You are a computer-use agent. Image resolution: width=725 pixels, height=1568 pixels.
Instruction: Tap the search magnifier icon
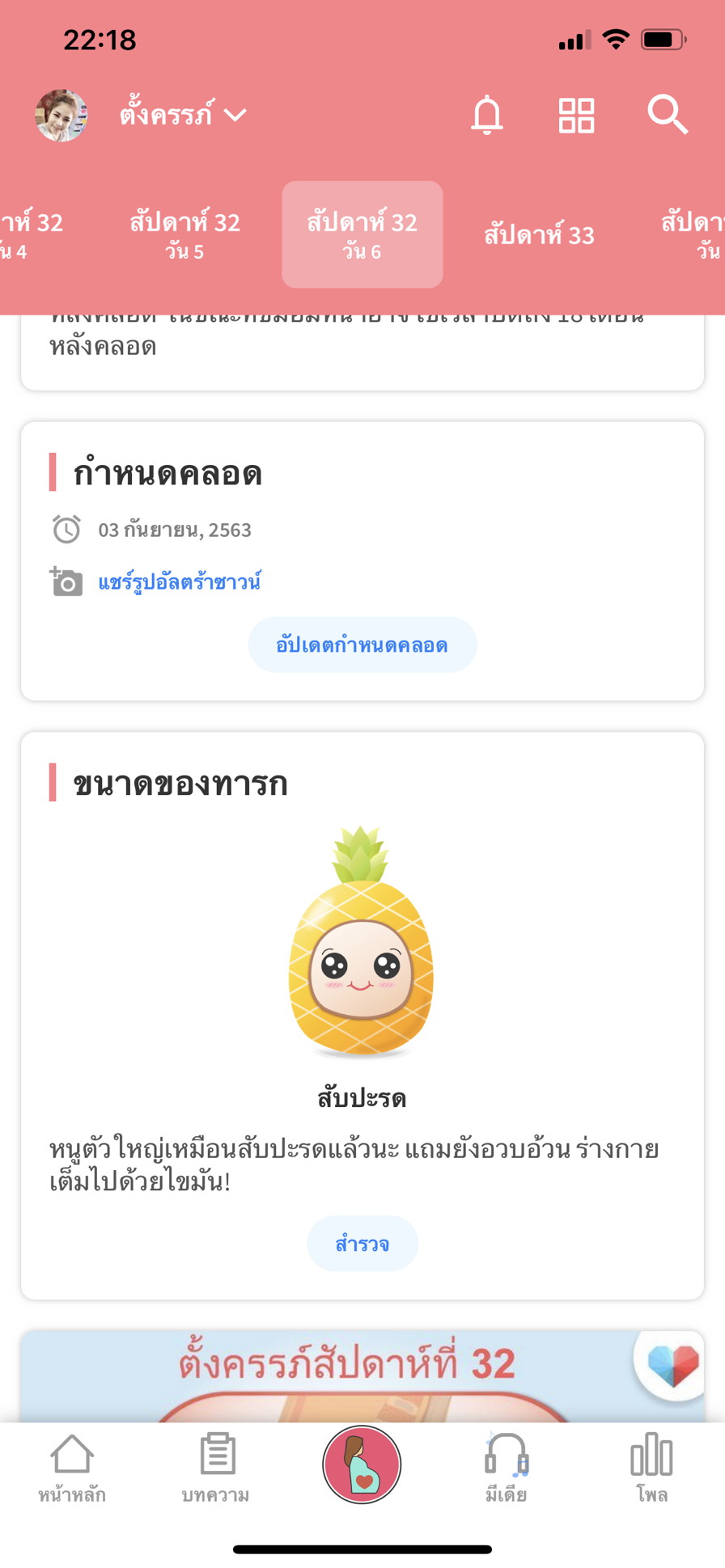pyautogui.click(x=667, y=115)
